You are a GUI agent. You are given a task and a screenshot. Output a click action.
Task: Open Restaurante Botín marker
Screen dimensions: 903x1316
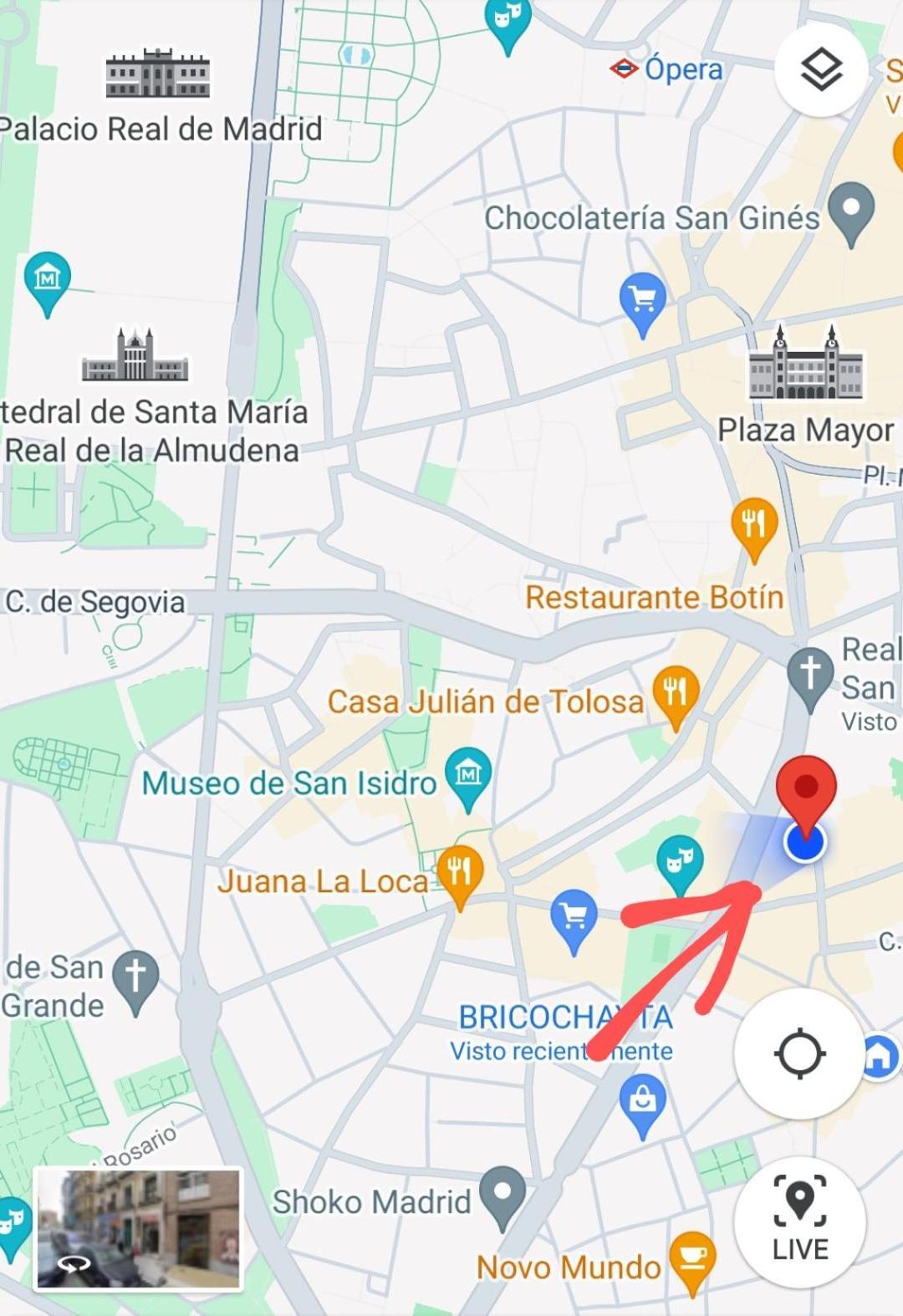click(x=753, y=527)
